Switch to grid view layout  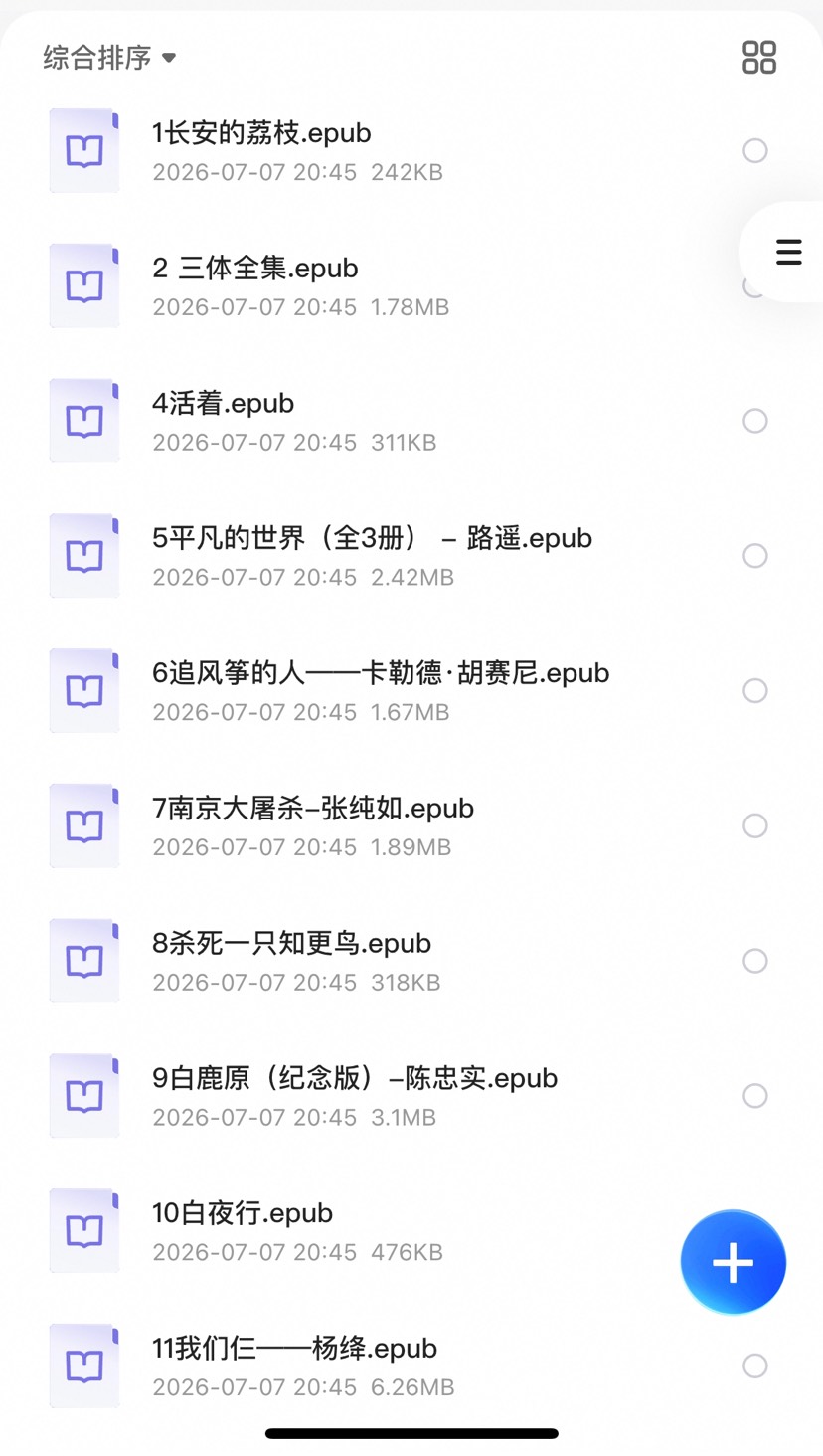coord(759,58)
